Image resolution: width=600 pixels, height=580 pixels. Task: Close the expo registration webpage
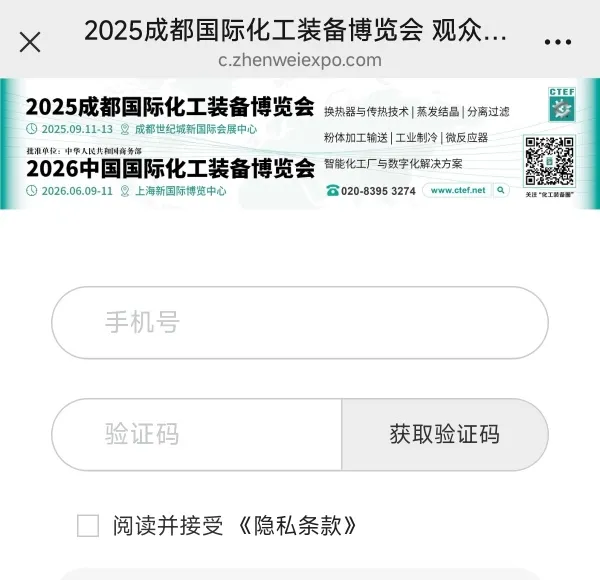coord(30,42)
